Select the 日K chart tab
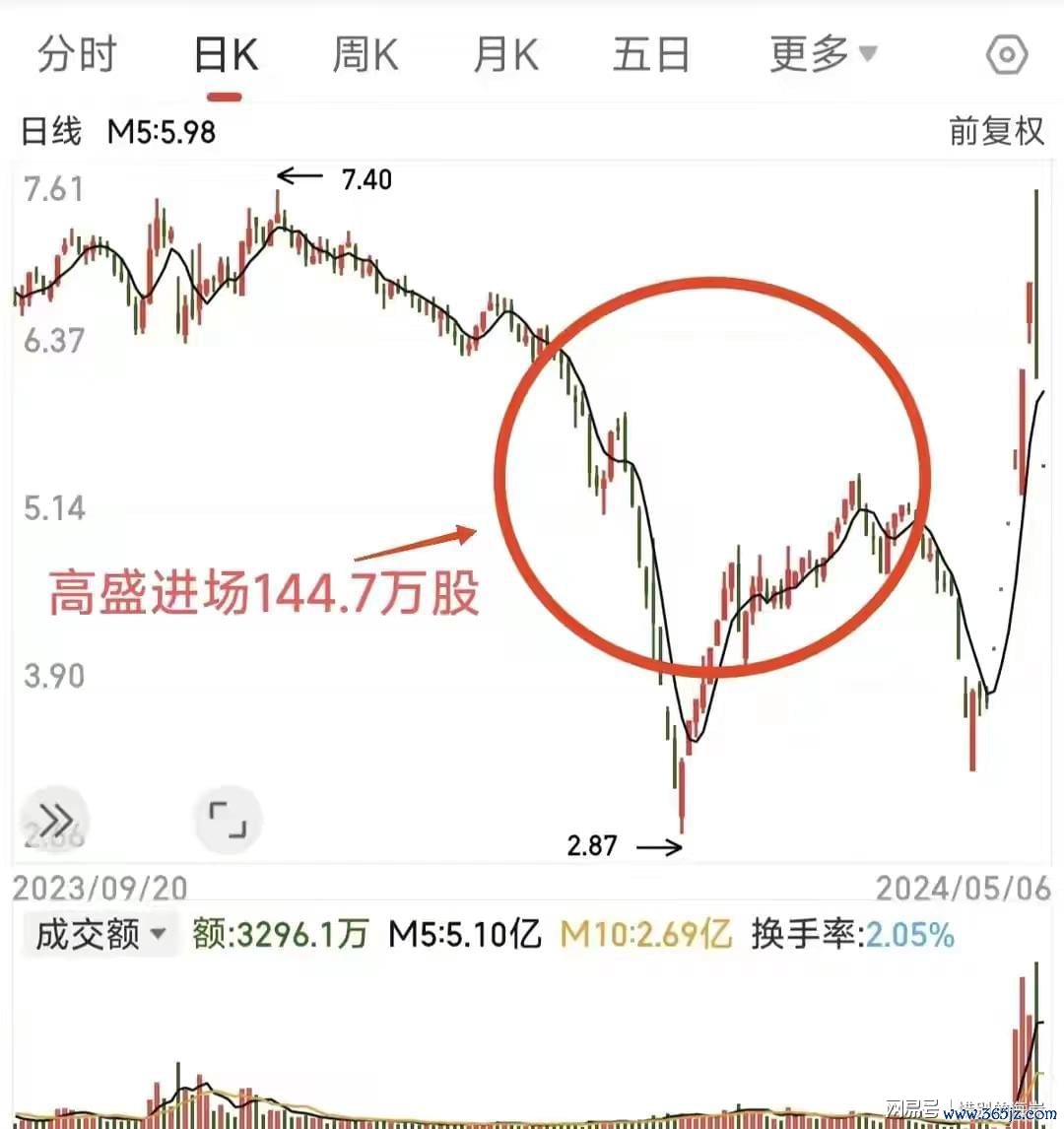The width and height of the screenshot is (1064, 1129). tap(226, 55)
